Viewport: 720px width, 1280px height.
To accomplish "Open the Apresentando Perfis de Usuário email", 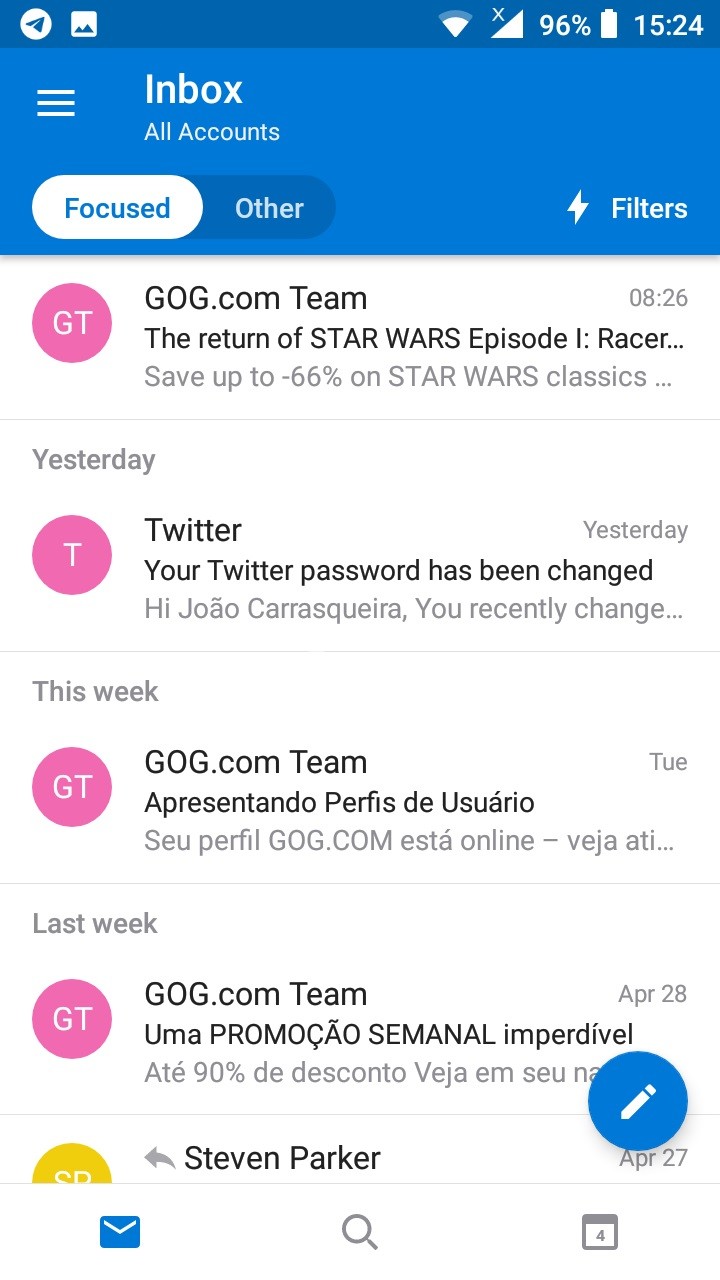I will tap(360, 802).
